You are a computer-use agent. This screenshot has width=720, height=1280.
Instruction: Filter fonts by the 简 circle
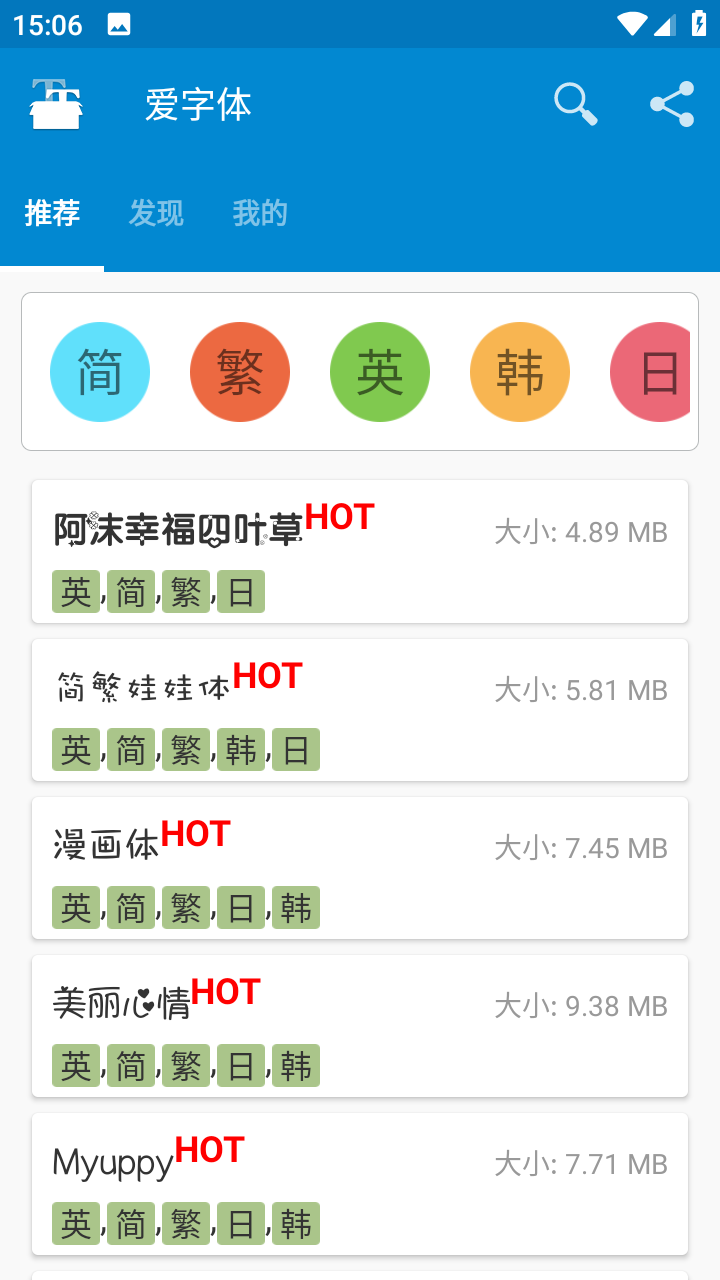coord(100,372)
